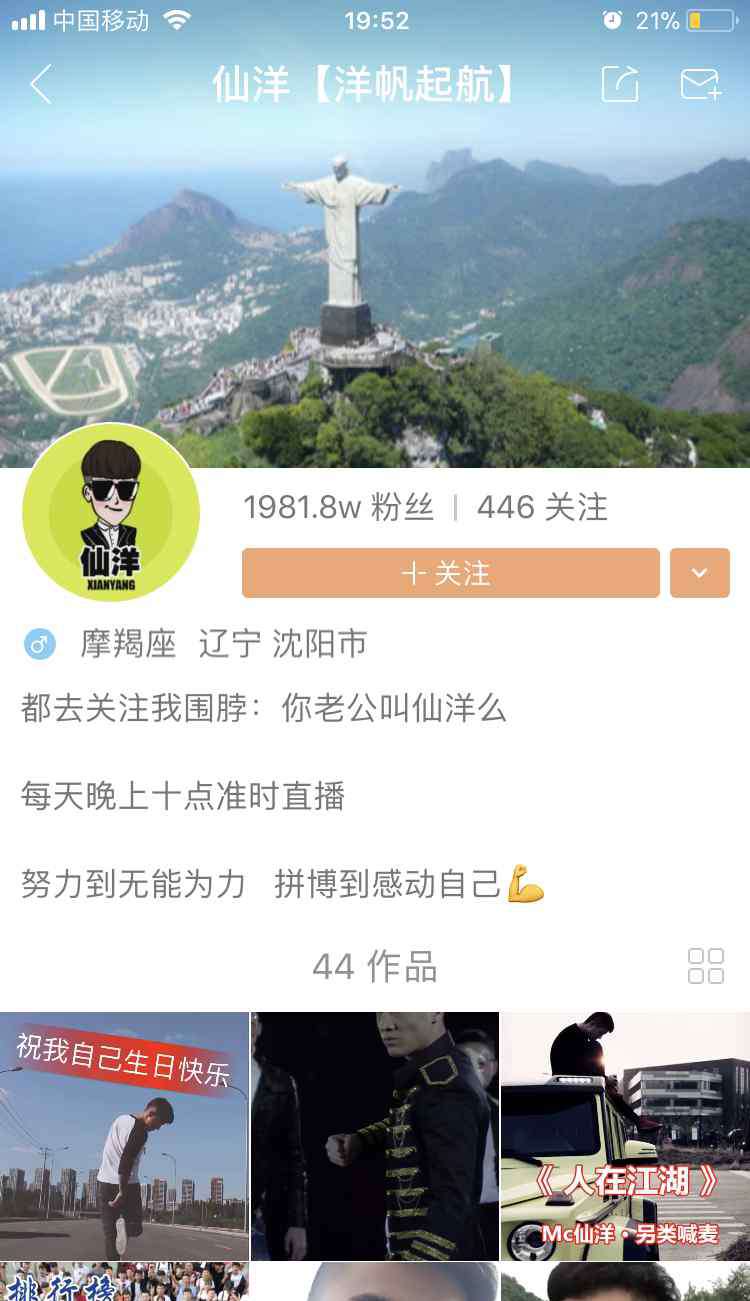Image resolution: width=750 pixels, height=1301 pixels.
Task: Share this profile via the share icon
Action: click(620, 84)
